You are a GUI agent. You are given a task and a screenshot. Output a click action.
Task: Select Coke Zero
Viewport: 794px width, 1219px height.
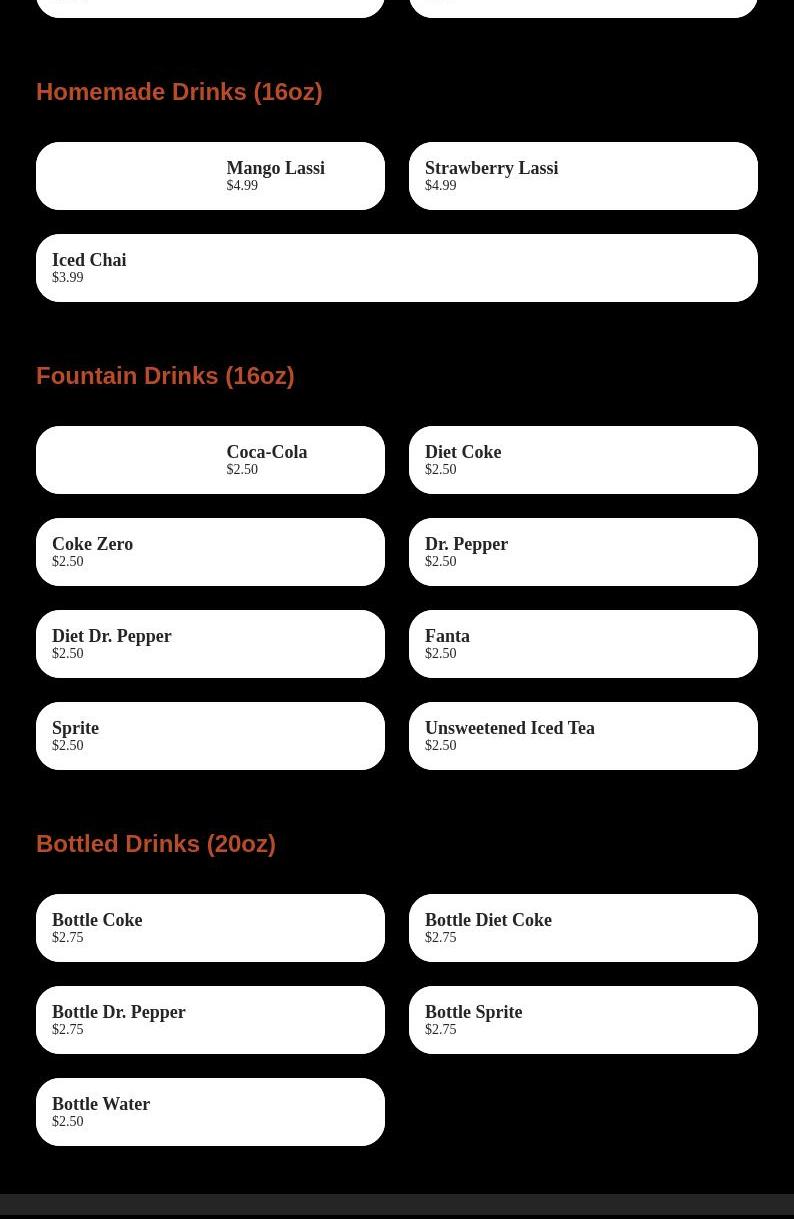click(x=210, y=552)
